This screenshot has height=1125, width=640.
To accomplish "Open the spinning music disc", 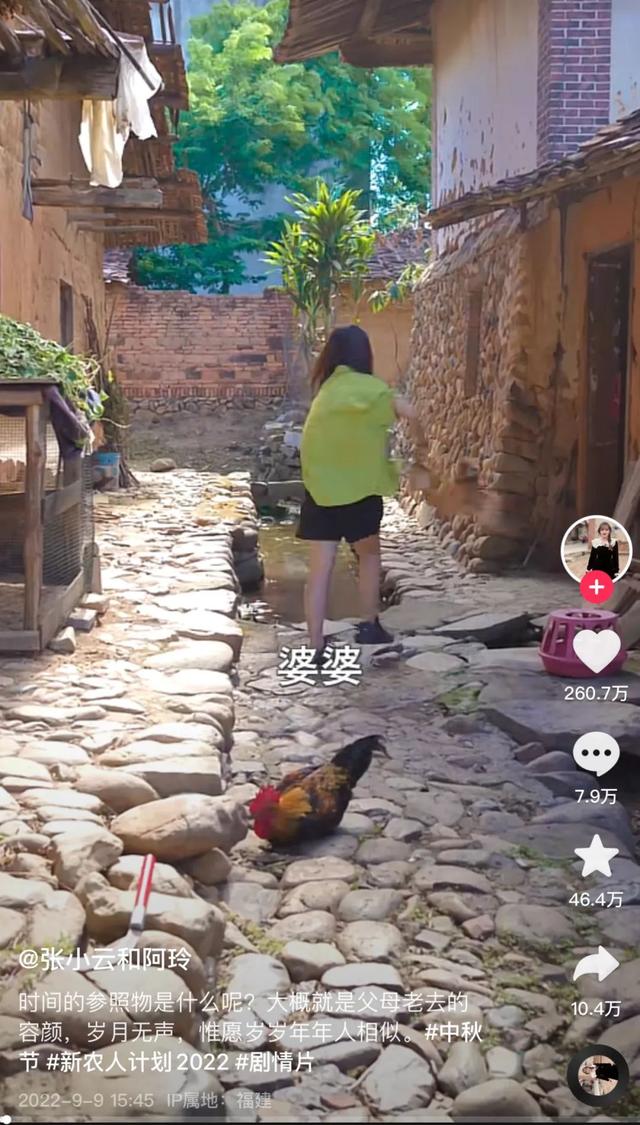I will click(x=598, y=1074).
